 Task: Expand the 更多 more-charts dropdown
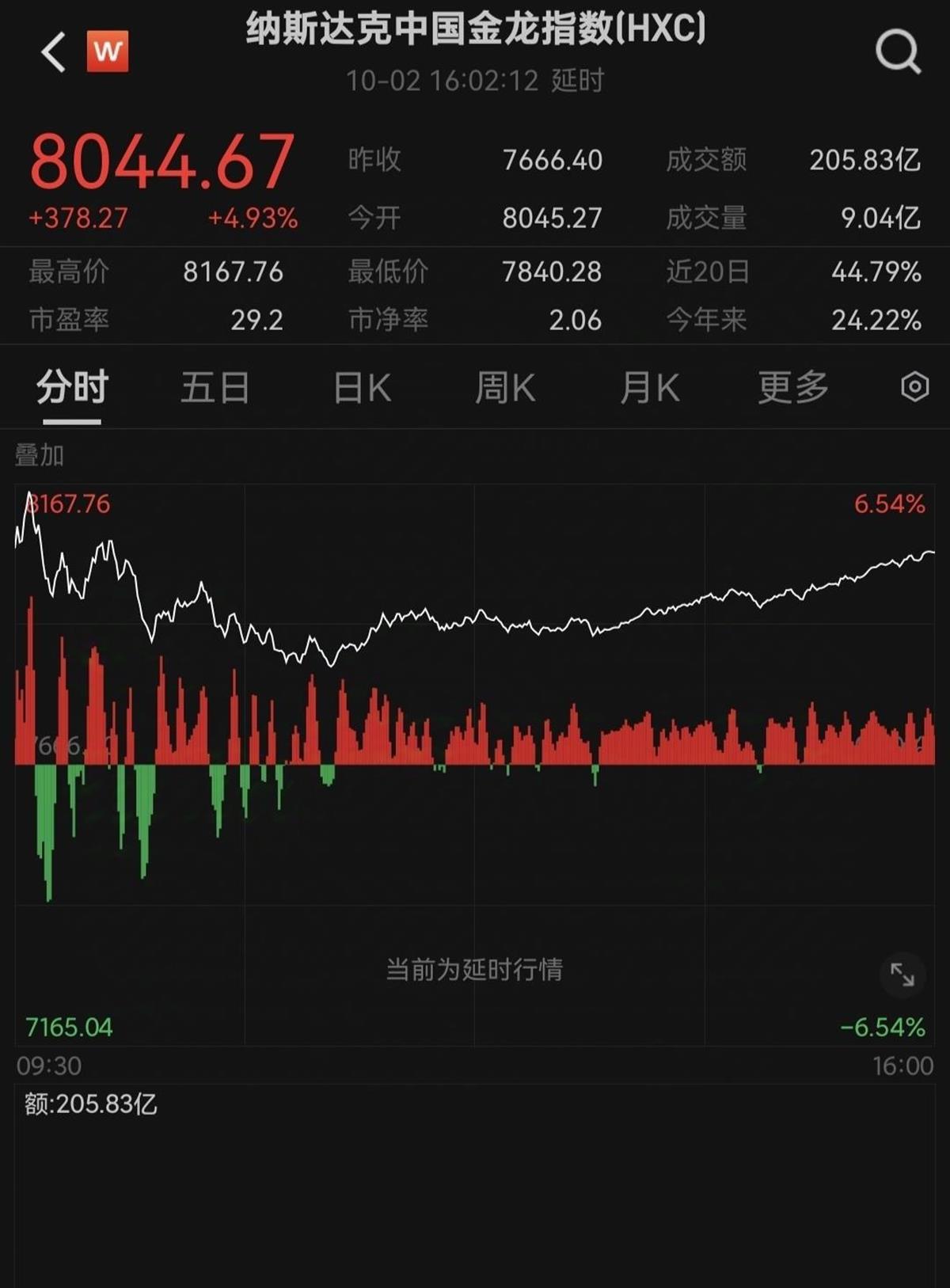[x=793, y=388]
